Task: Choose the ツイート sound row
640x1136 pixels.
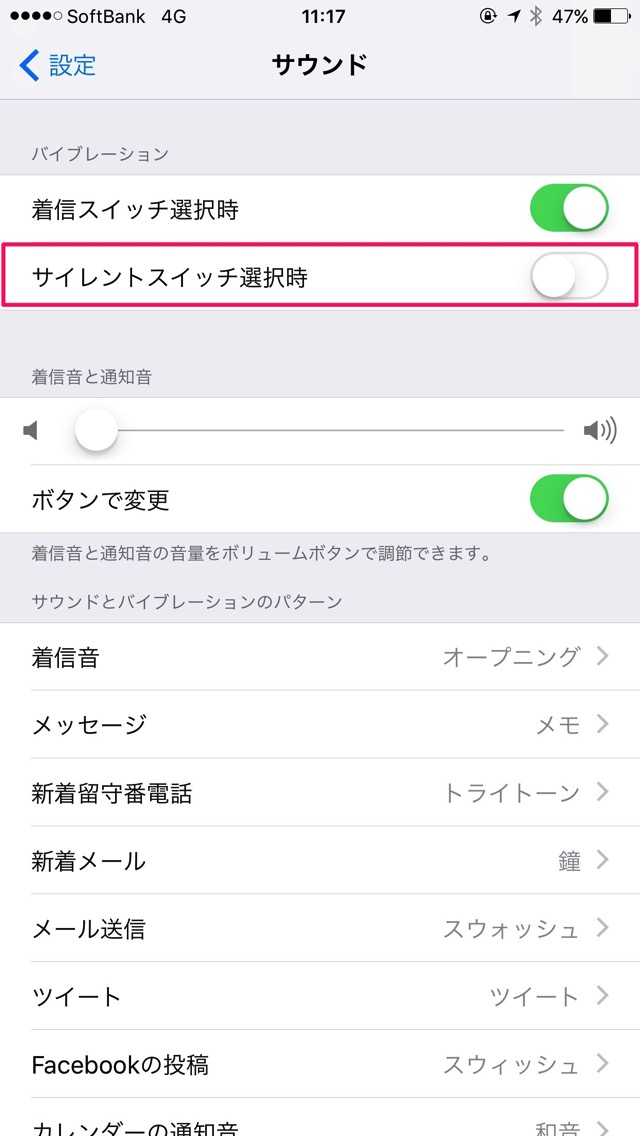Action: pyautogui.click(x=320, y=996)
